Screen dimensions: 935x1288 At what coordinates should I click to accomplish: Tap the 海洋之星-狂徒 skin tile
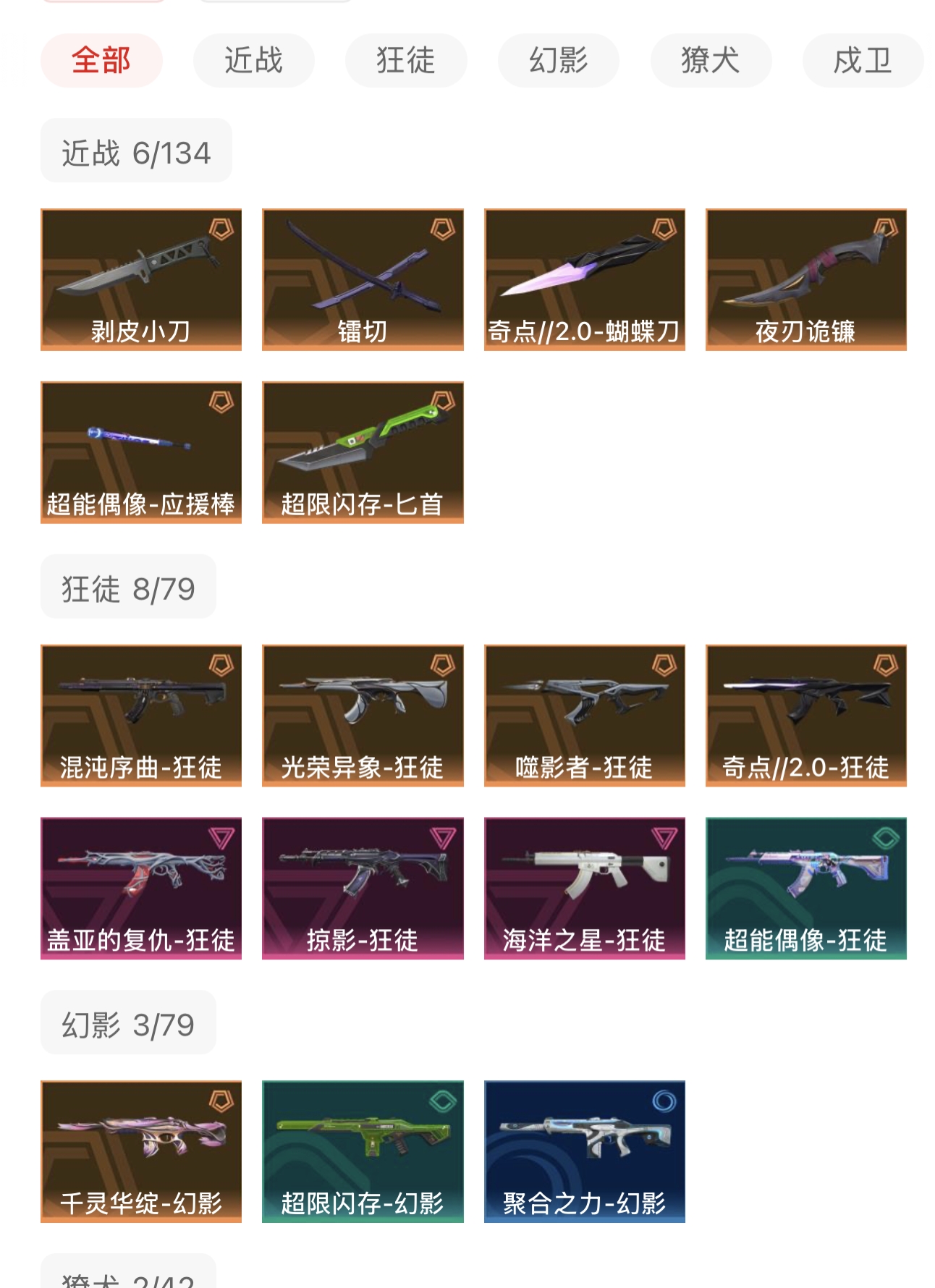click(585, 889)
